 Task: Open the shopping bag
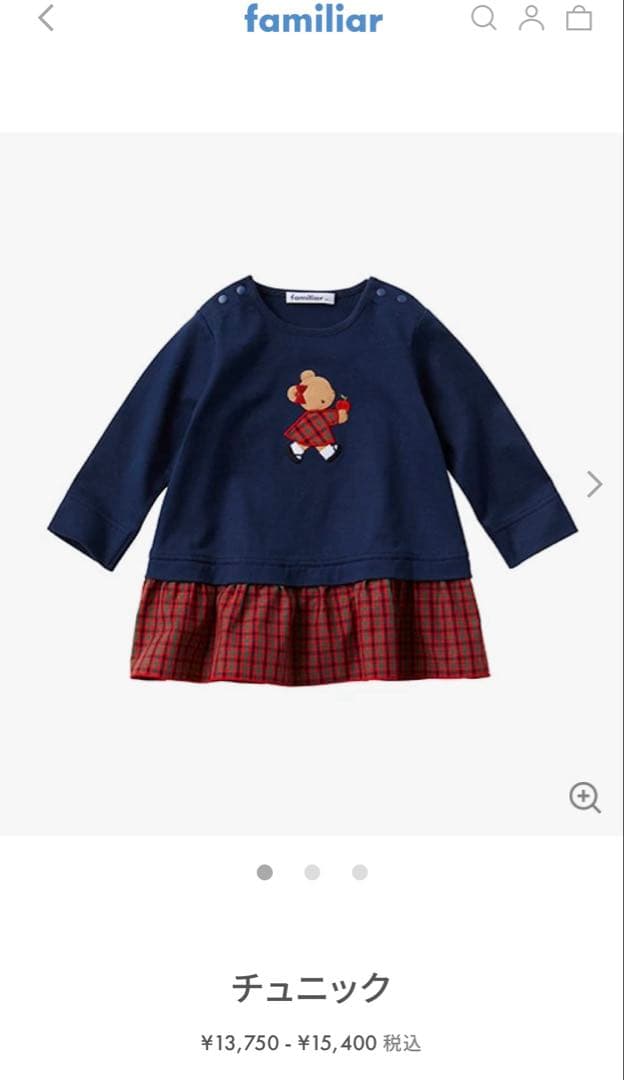579,18
